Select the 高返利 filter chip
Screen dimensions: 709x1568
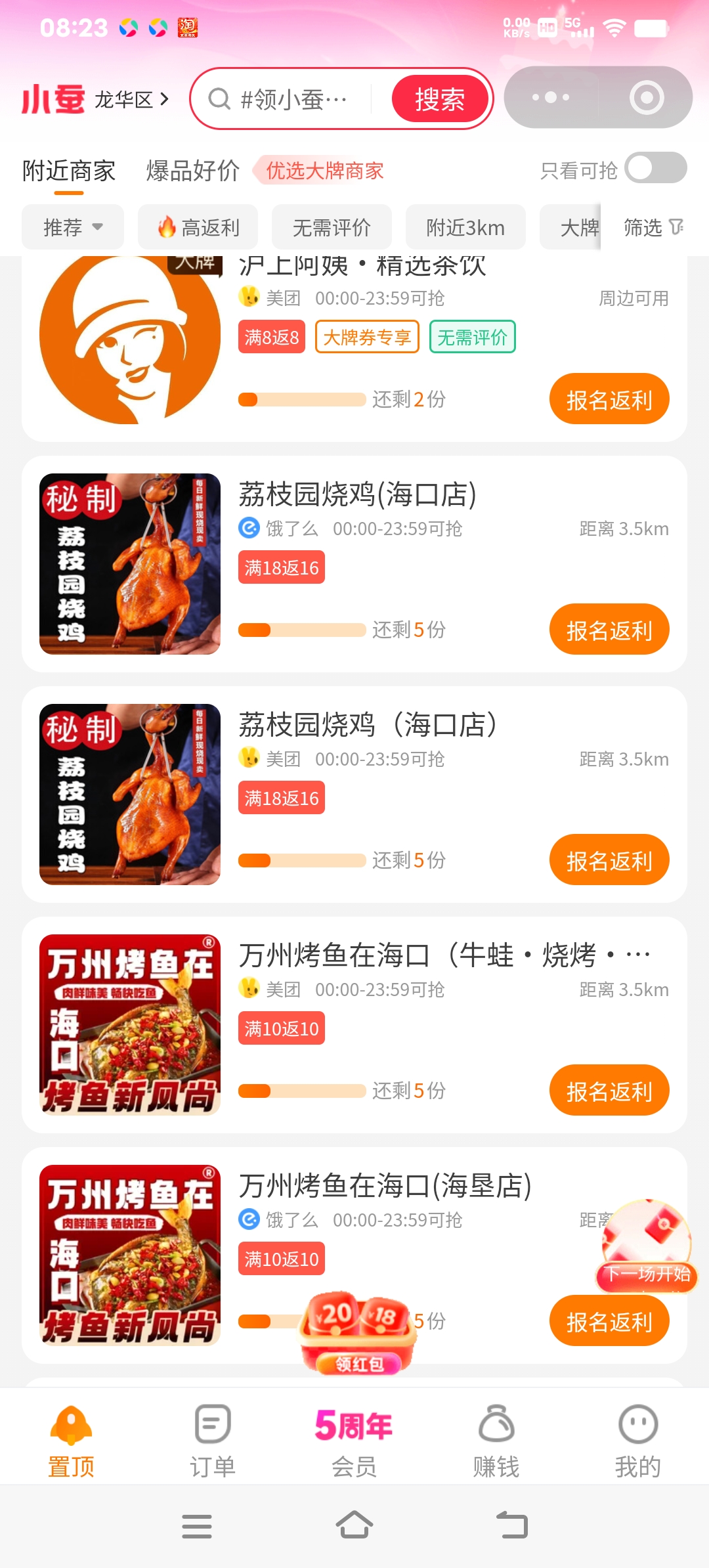click(198, 227)
